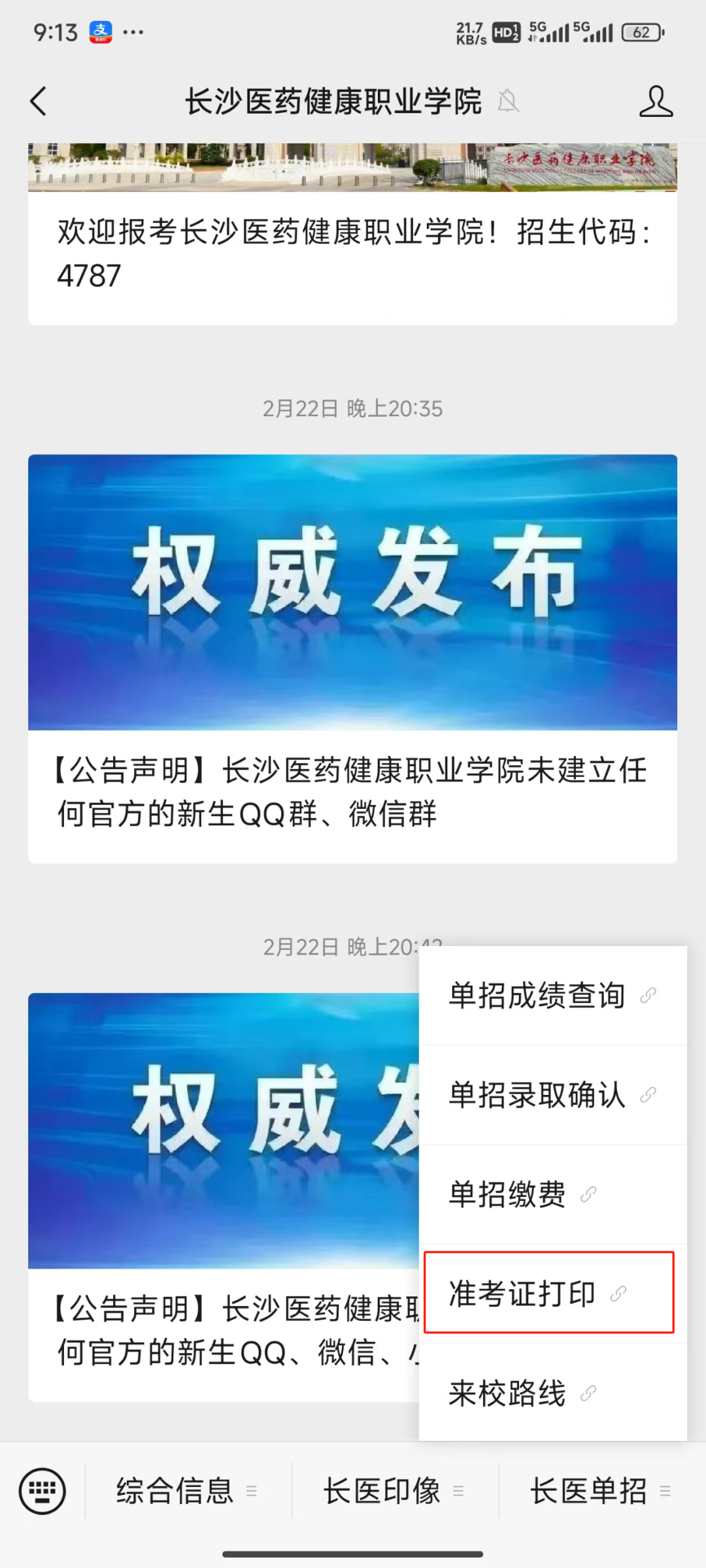This screenshot has height=1568, width=706.
Task: Open the 招生代码 4787 welcome article
Action: pos(352,253)
